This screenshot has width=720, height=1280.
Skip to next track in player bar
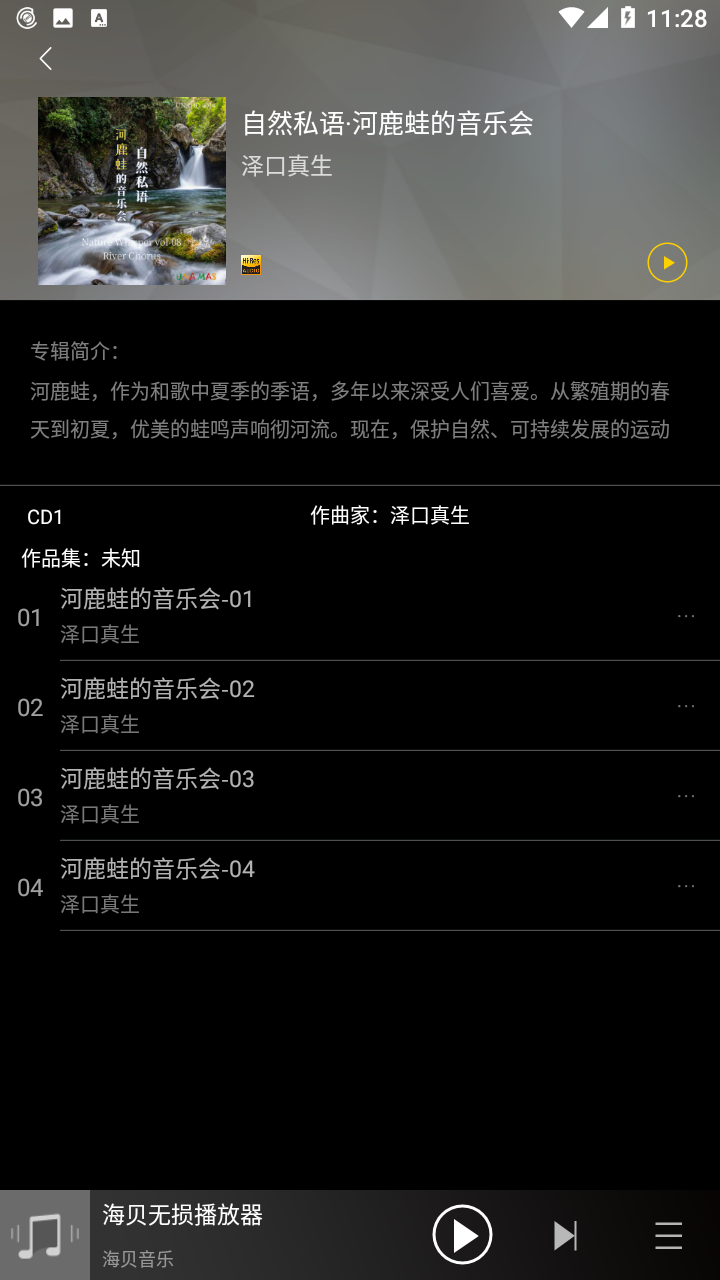[x=566, y=1236]
